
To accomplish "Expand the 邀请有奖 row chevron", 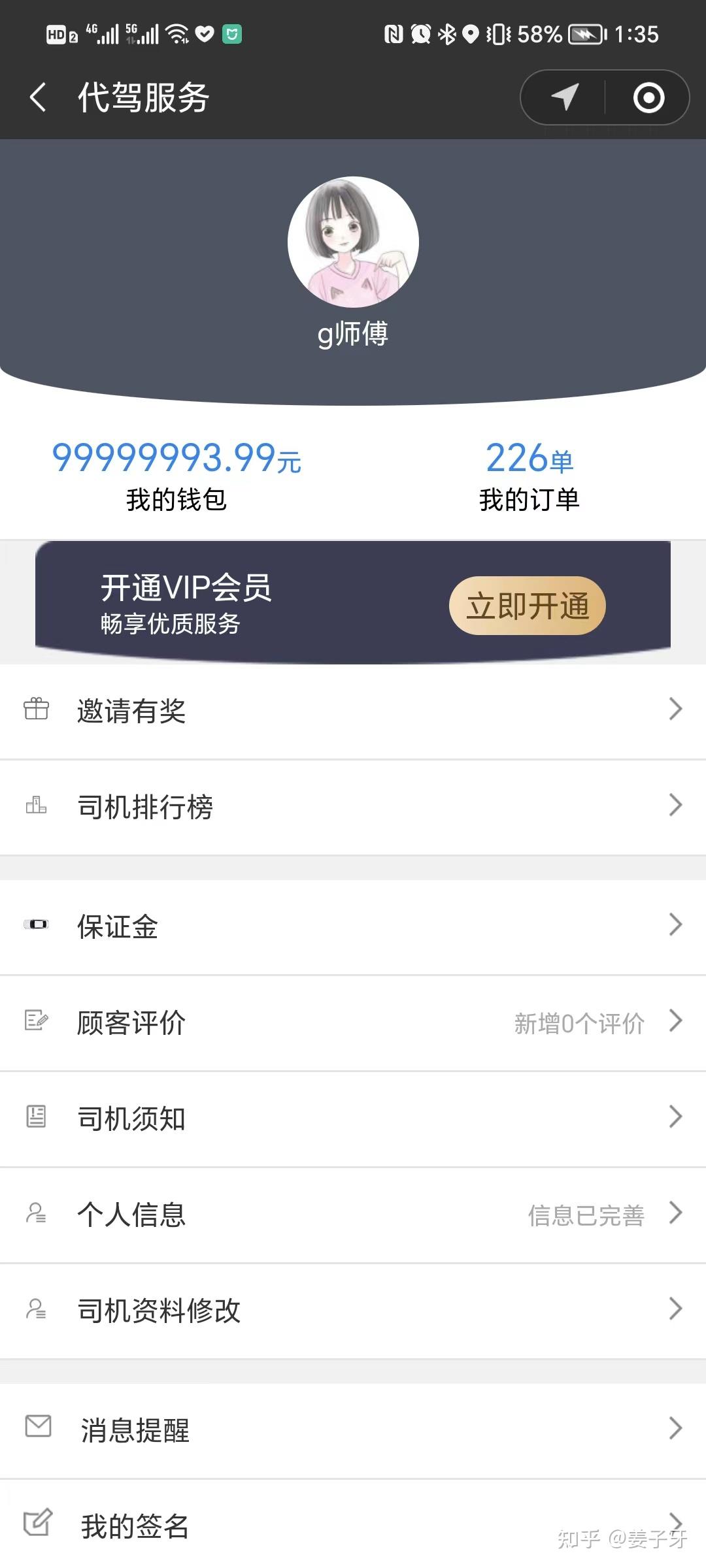I will point(675,710).
